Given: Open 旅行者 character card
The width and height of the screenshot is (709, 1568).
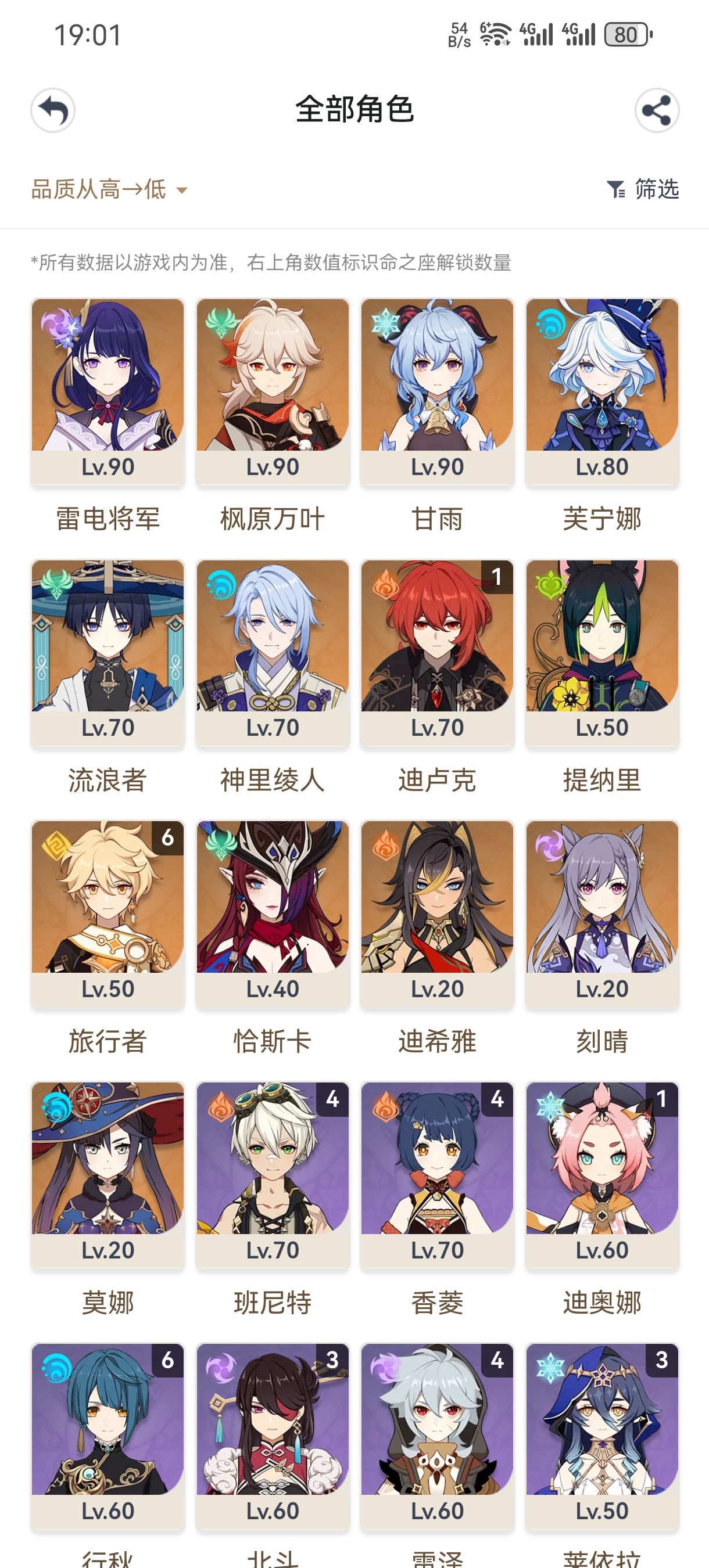Looking at the screenshot, I should [108, 913].
